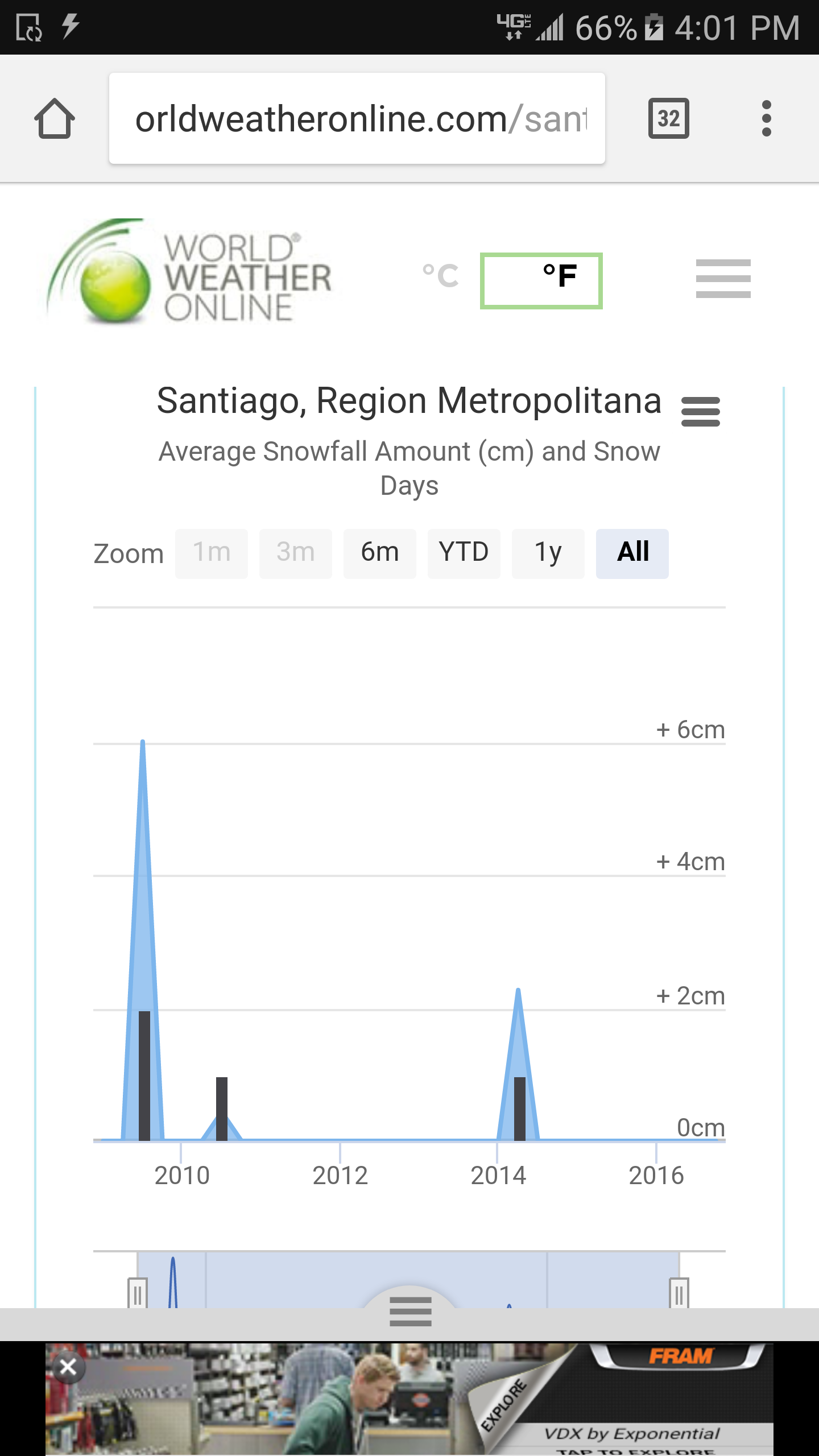Switch temperature units to °C
Image resolution: width=819 pixels, height=1456 pixels.
point(440,276)
